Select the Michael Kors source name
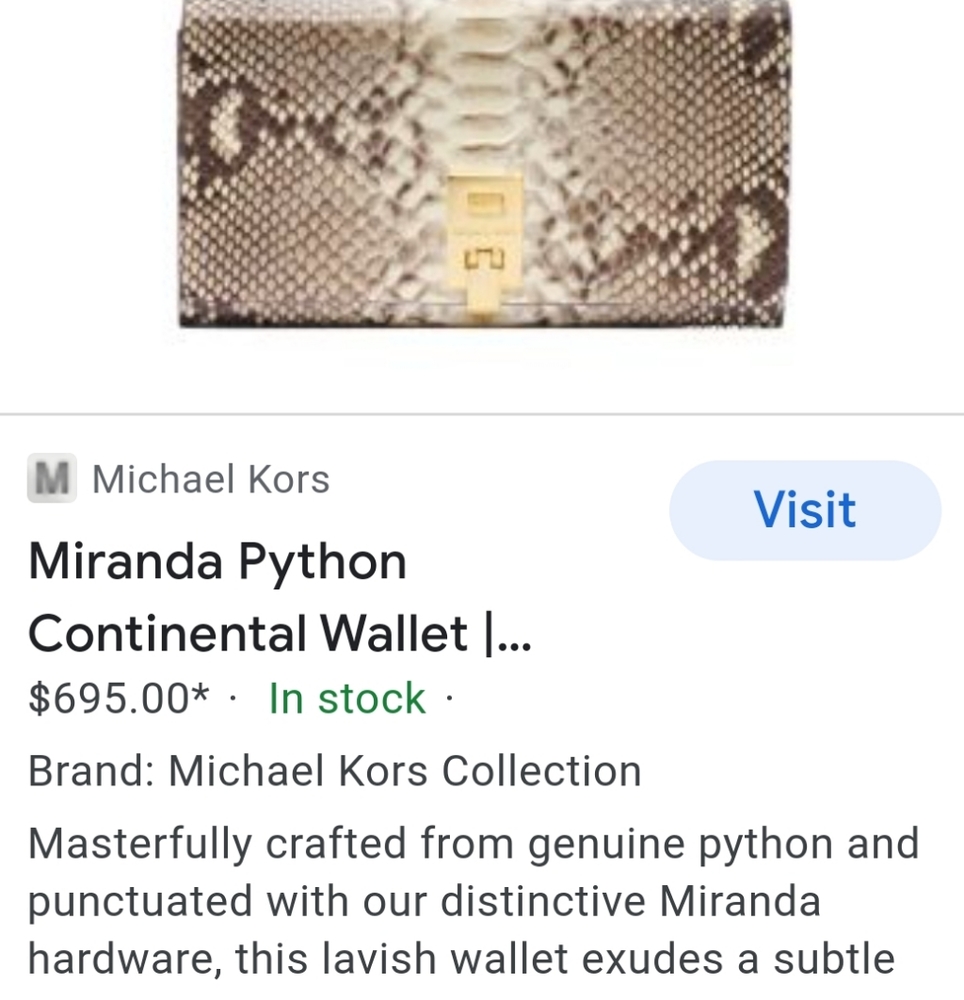This screenshot has height=1000, width=964. point(210,478)
